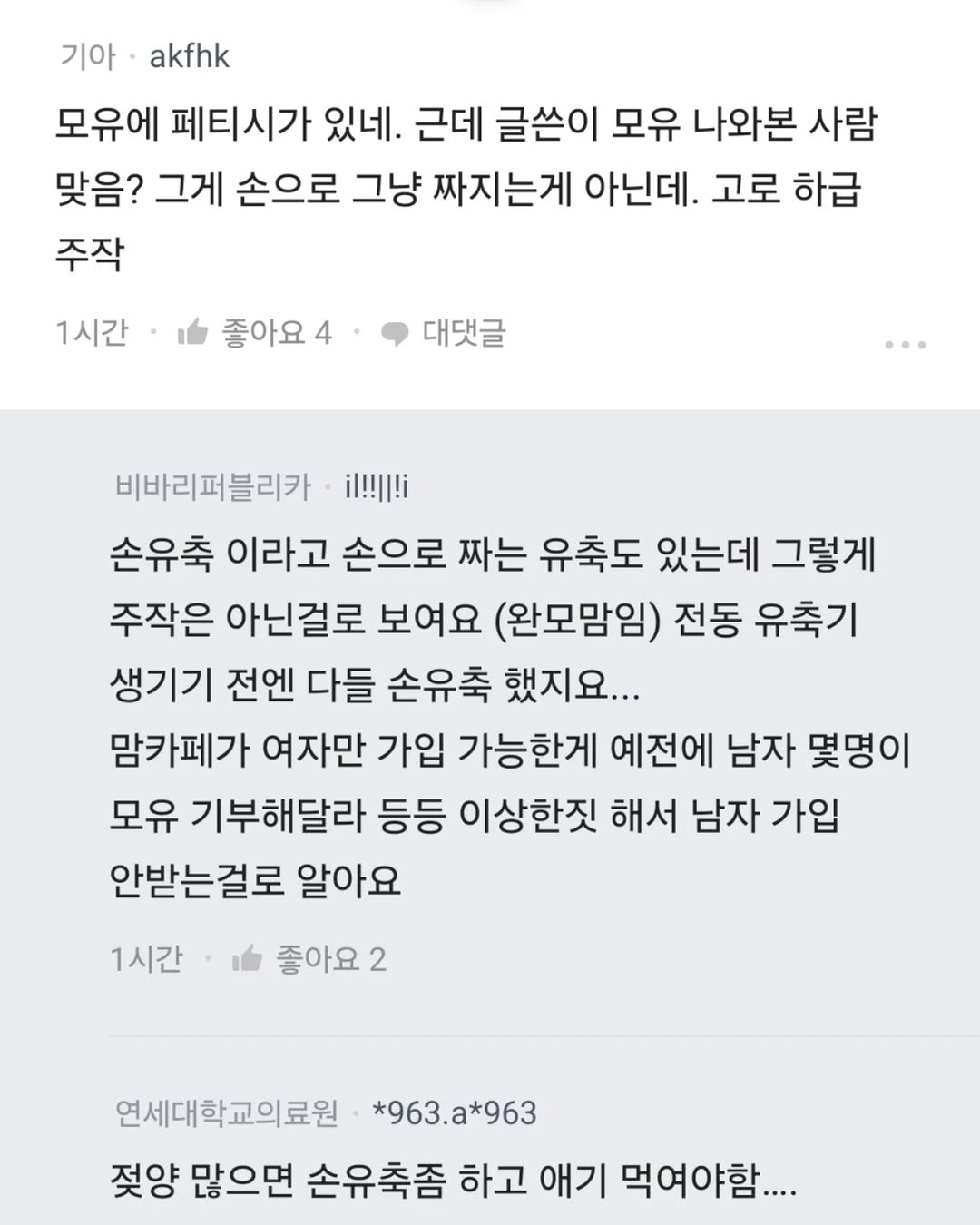Open 연세대학교의료원 commenter's profile
Viewport: 980px width, 1225px height.
click(x=454, y=1112)
